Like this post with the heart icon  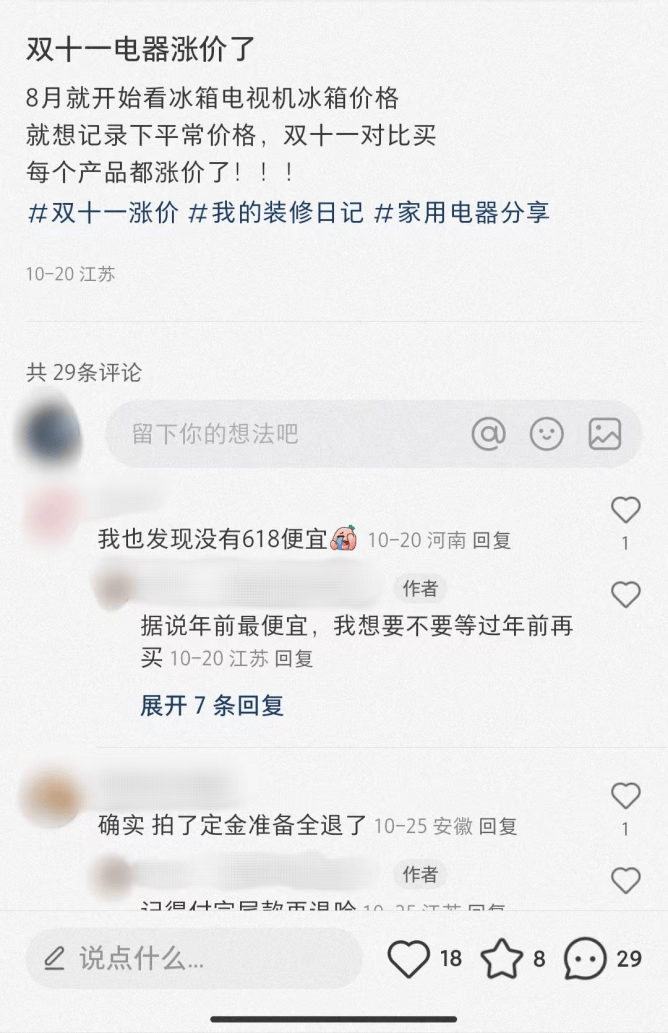click(x=409, y=959)
